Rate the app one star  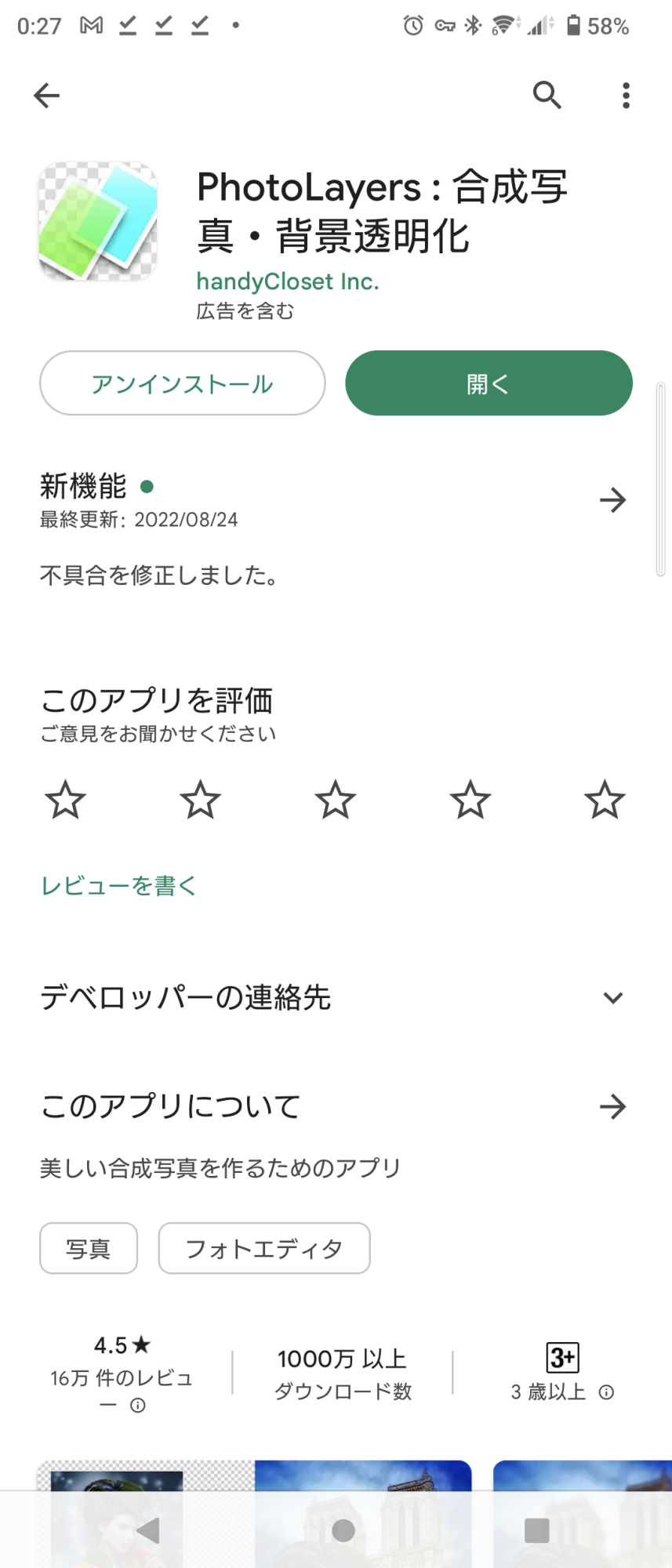pyautogui.click(x=65, y=800)
